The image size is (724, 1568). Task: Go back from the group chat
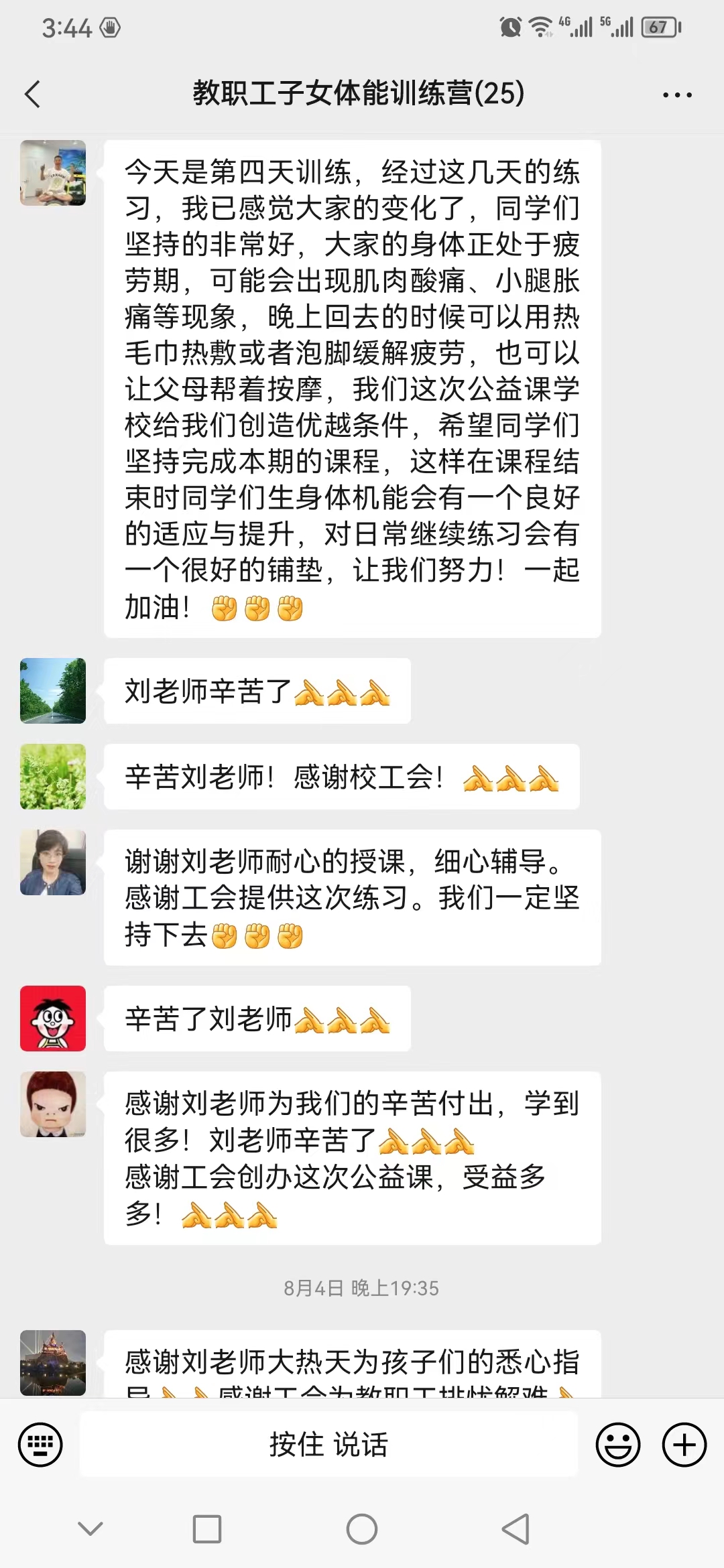pyautogui.click(x=33, y=94)
